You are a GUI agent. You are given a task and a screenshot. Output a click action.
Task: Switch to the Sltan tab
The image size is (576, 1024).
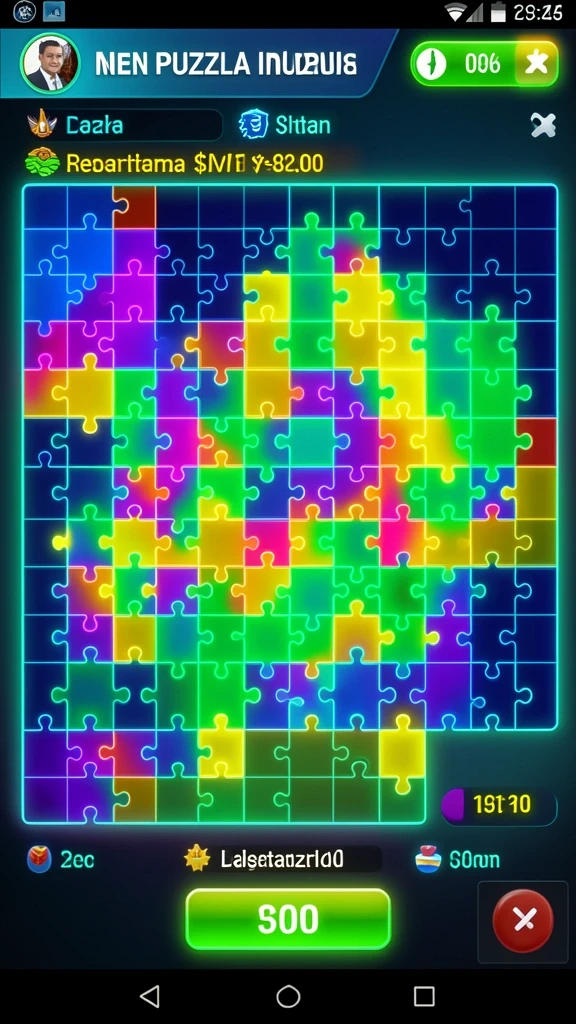(x=285, y=125)
